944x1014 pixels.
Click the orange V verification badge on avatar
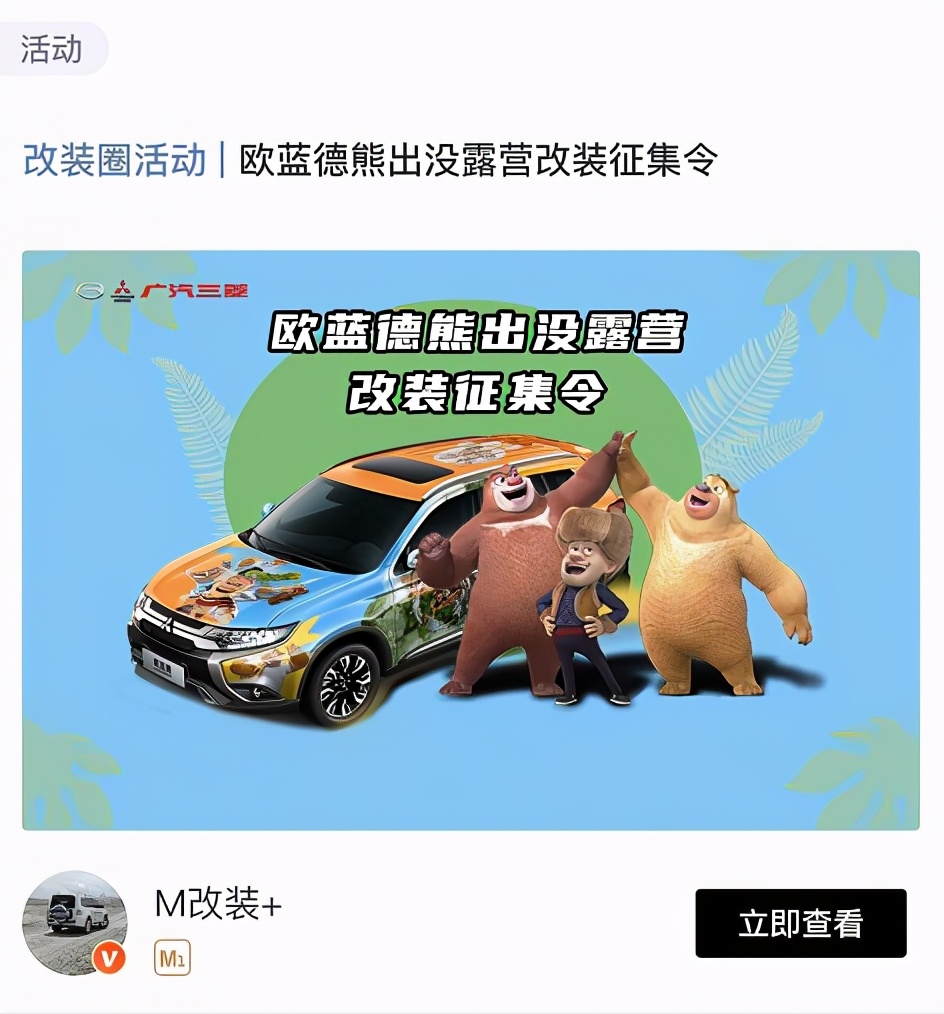pyautogui.click(x=109, y=955)
